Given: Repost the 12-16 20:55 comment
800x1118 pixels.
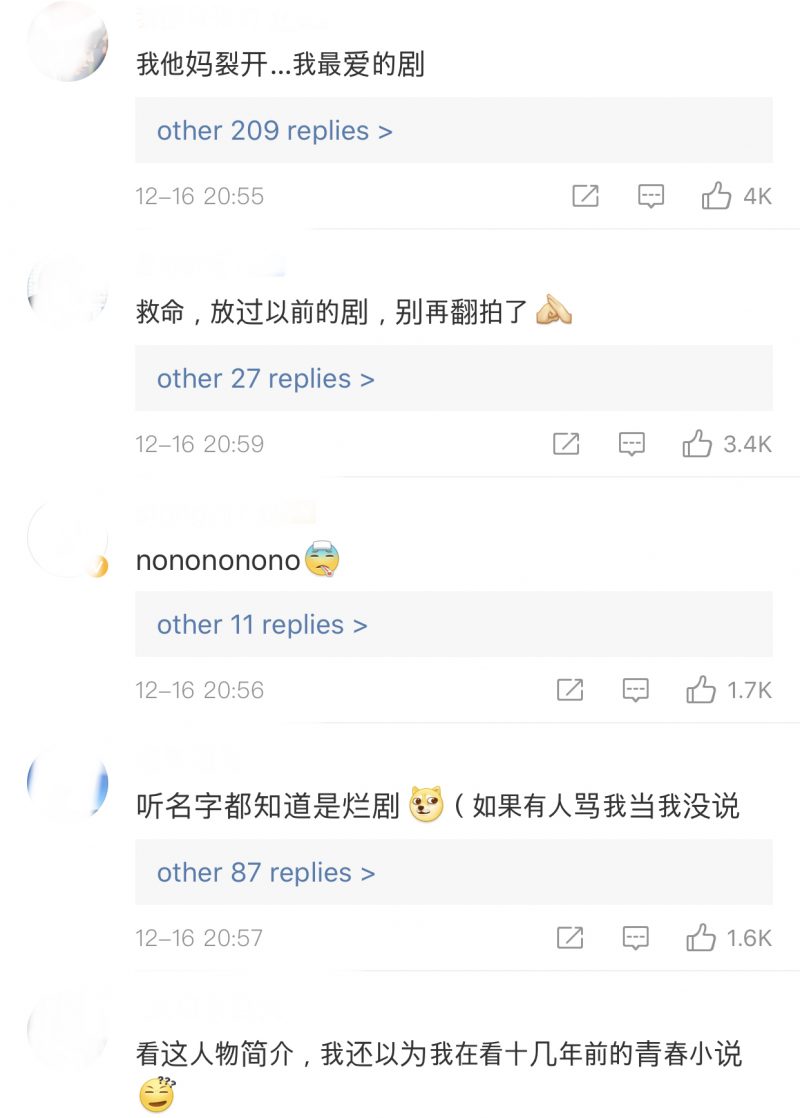Looking at the screenshot, I should 585,196.
